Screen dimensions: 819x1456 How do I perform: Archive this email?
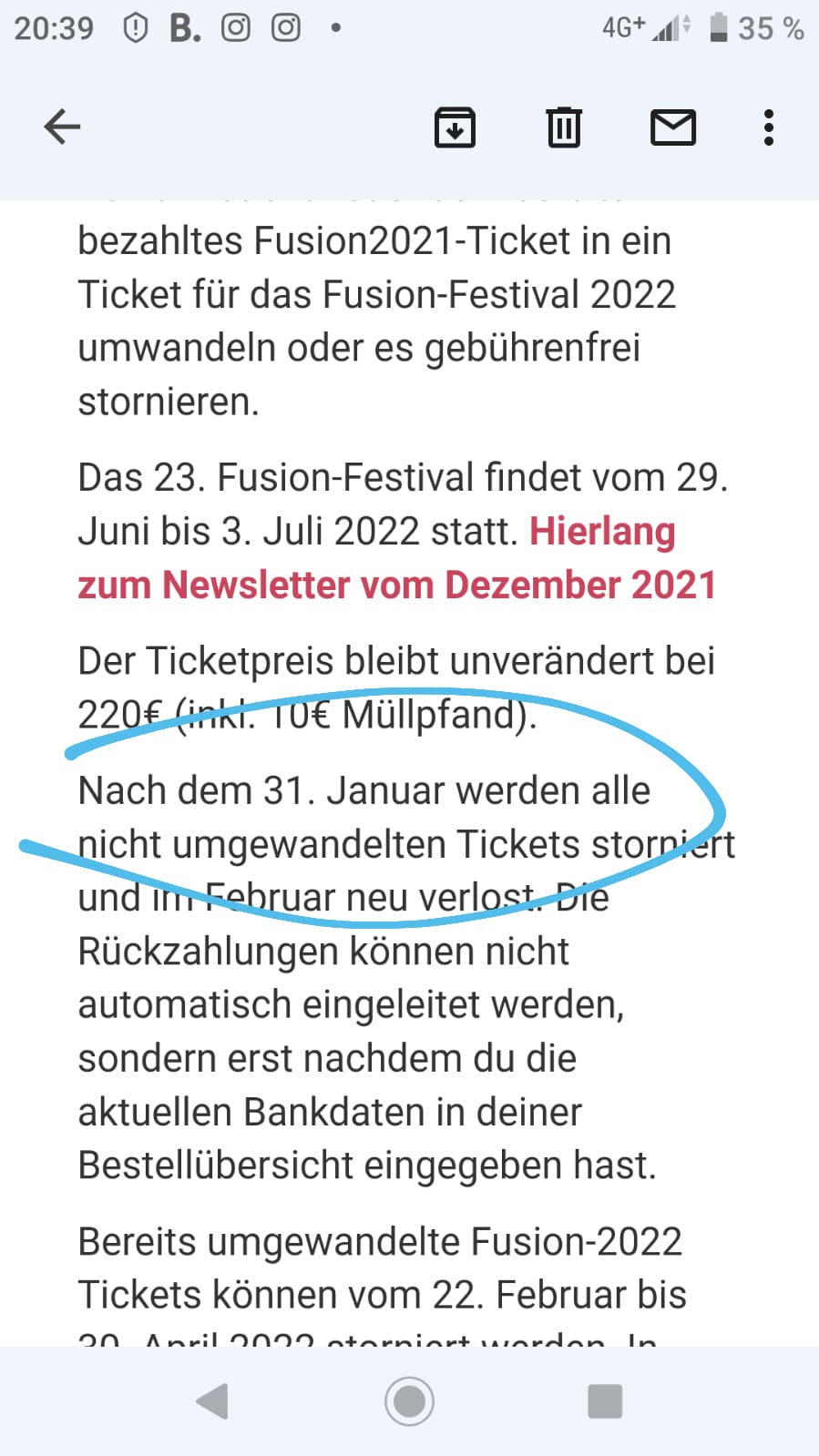click(455, 127)
